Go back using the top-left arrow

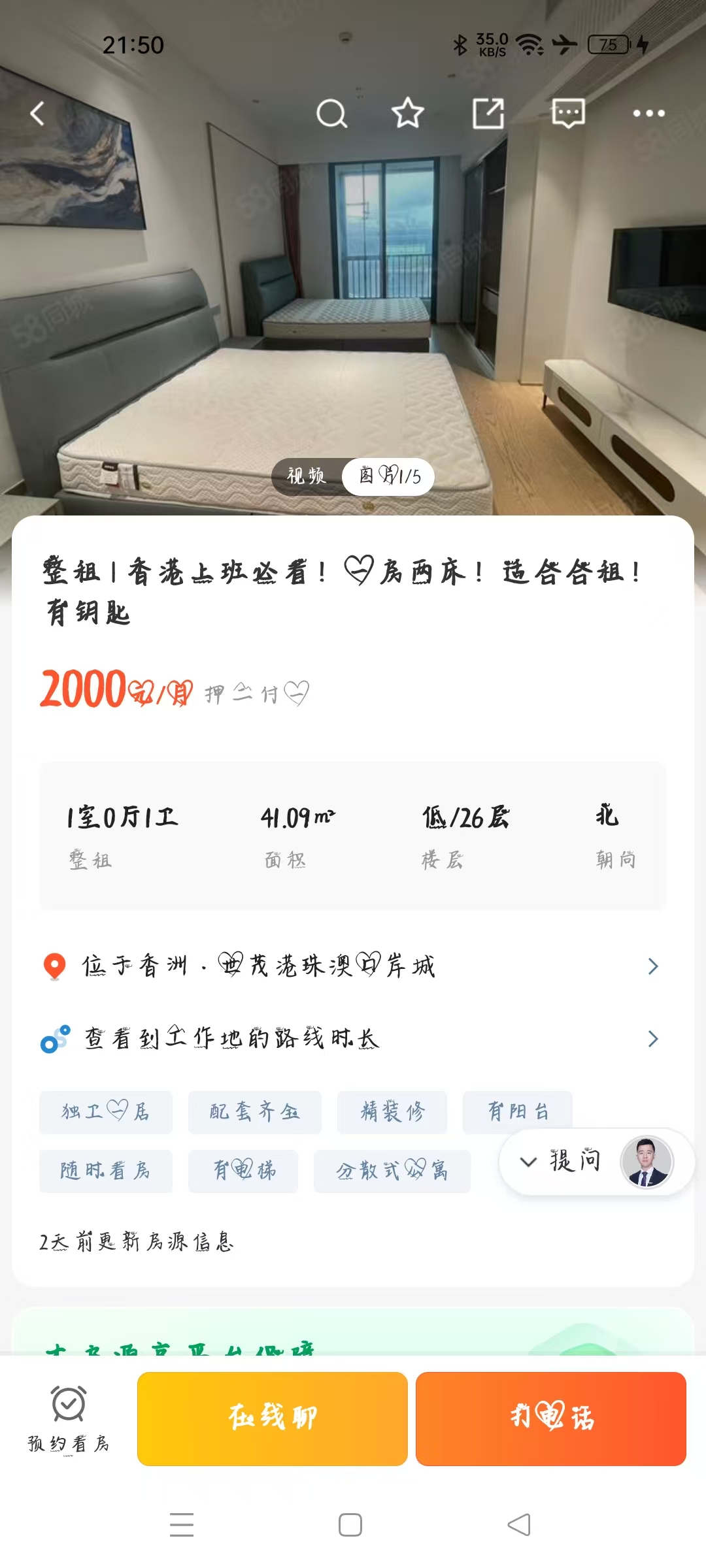(x=38, y=114)
